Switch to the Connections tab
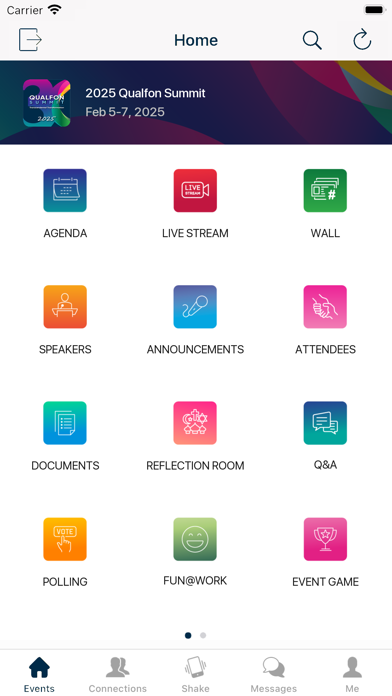Screen dimensions: 392x696 point(118,675)
